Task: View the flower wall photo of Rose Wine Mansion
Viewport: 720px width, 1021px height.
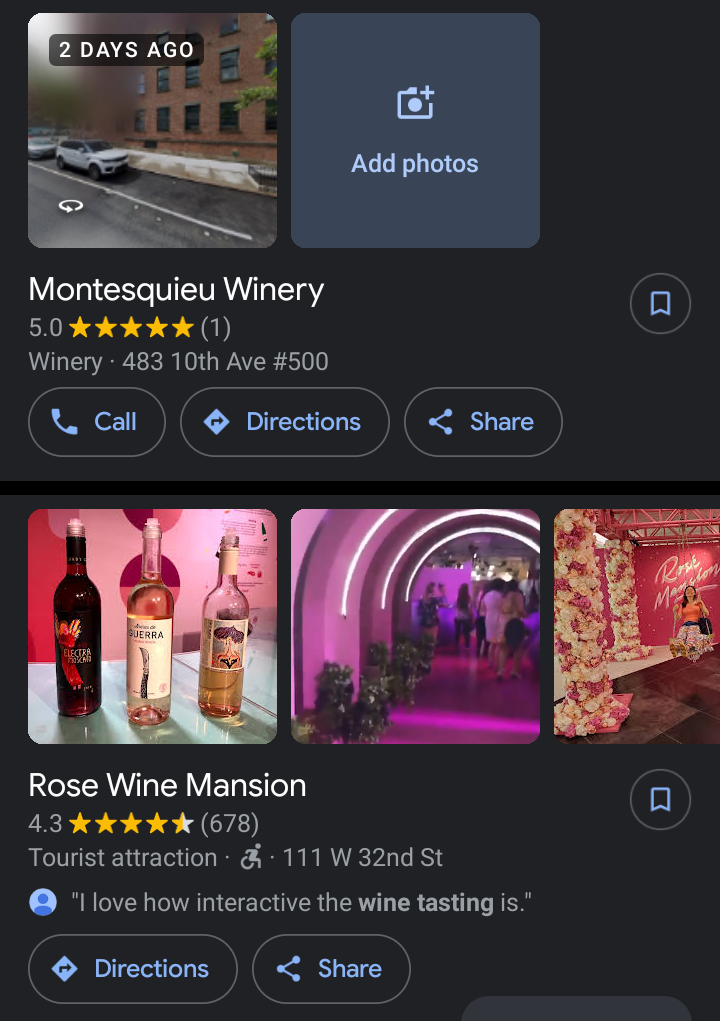Action: pos(637,627)
